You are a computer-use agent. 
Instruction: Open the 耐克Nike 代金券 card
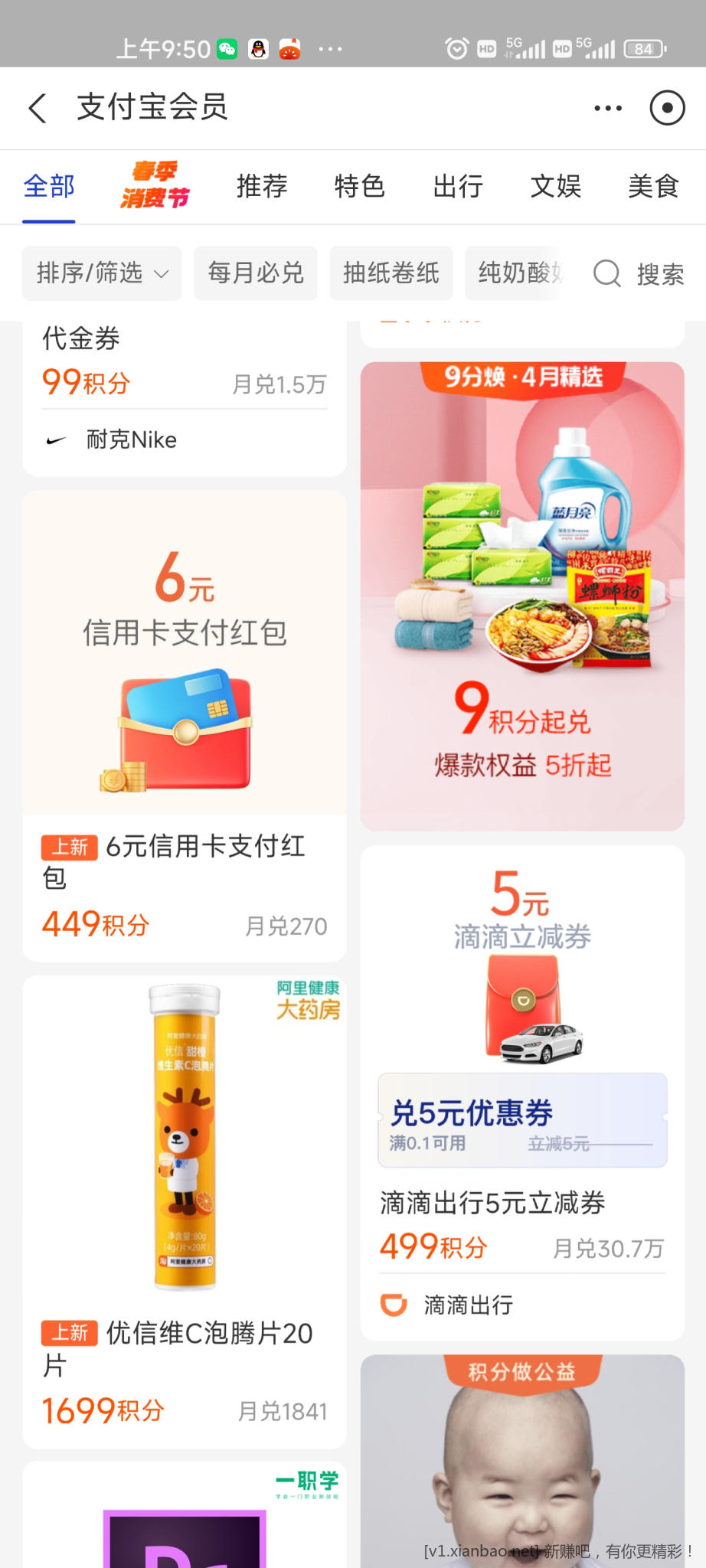(x=185, y=398)
